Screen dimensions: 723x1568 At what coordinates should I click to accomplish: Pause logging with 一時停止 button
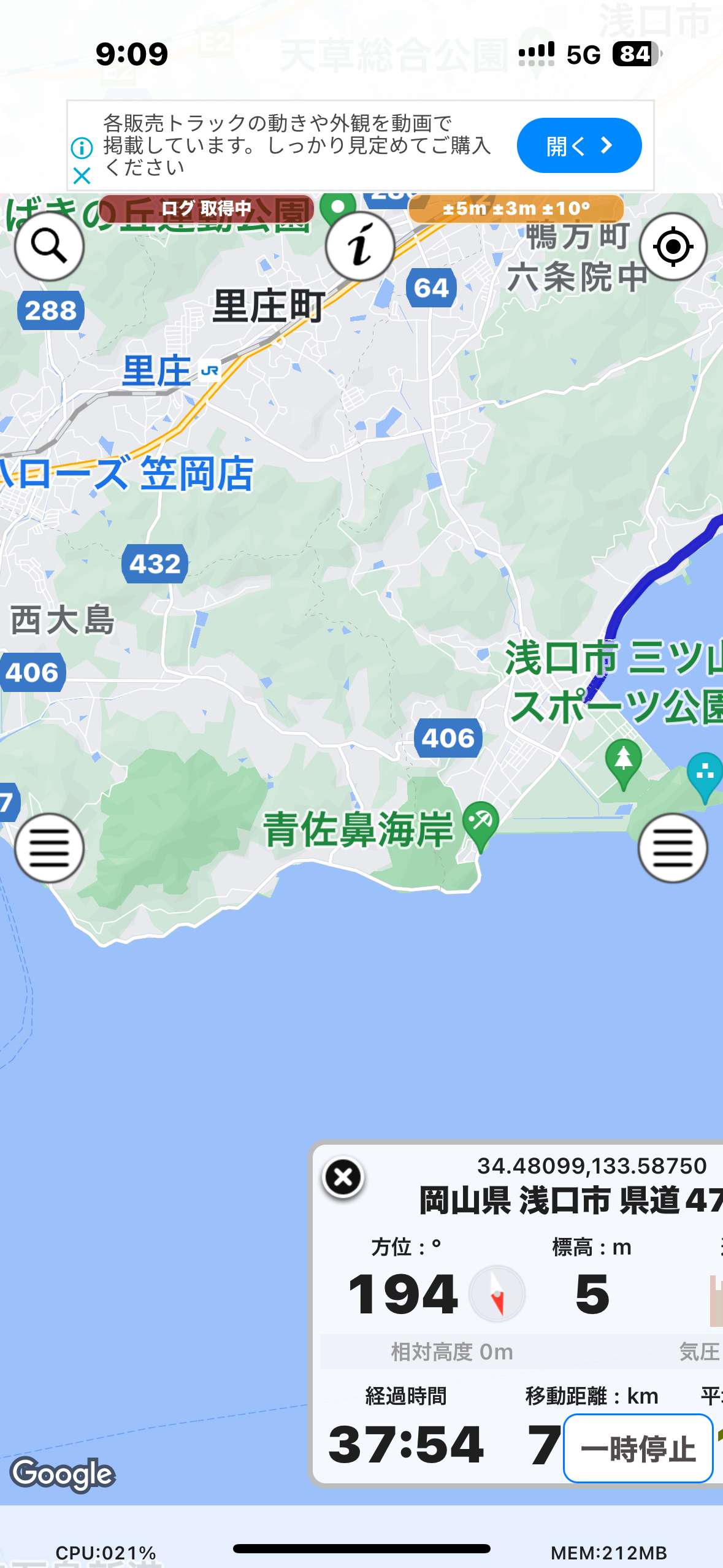638,1448
